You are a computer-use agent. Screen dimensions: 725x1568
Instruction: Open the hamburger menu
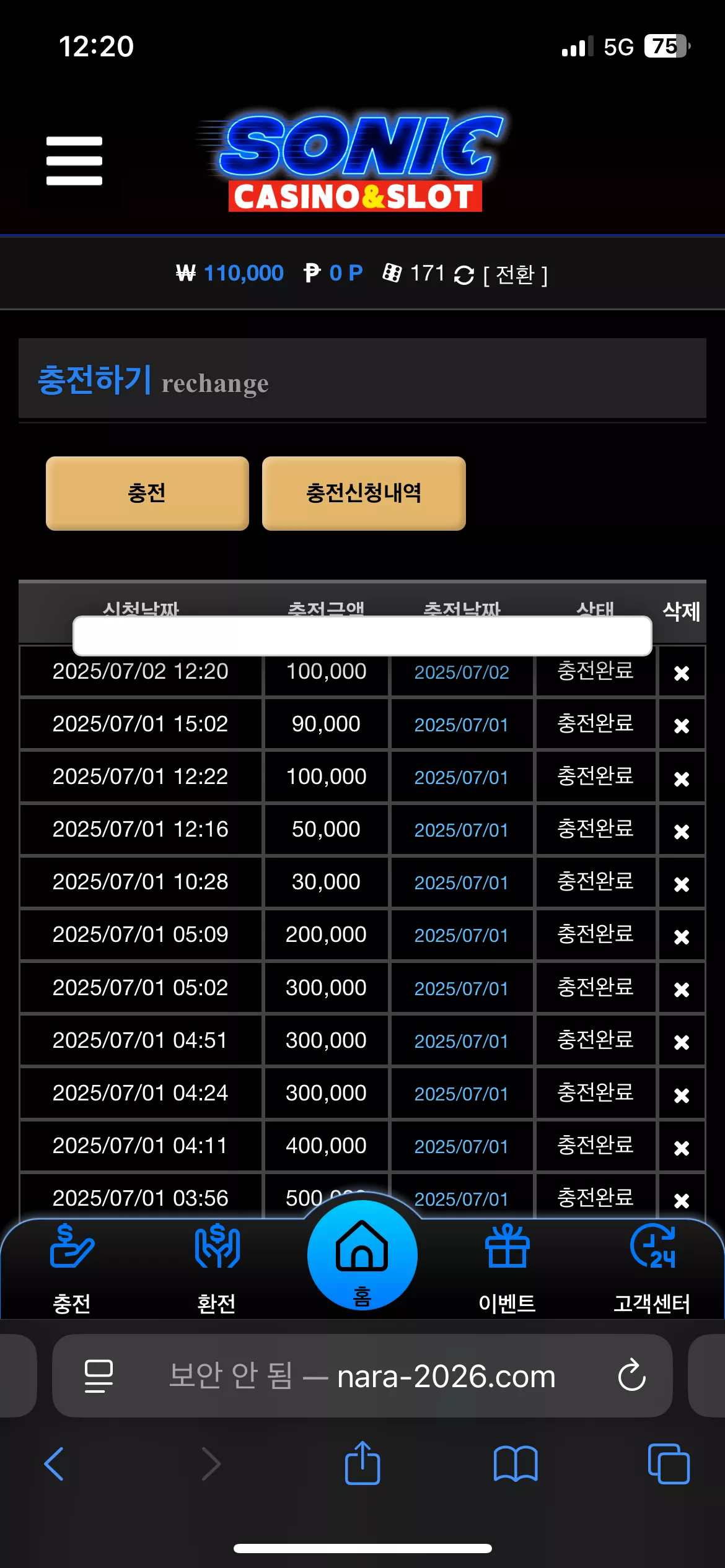click(74, 161)
